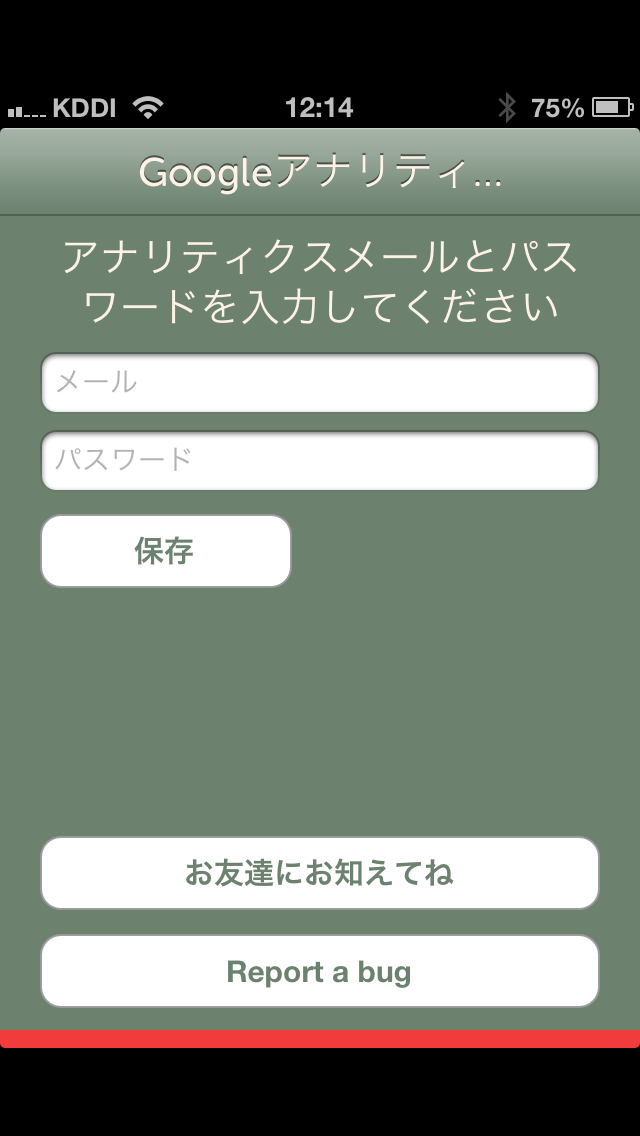640x1136 pixels.
Task: Save credentials with the 保存 button
Action: (165, 551)
